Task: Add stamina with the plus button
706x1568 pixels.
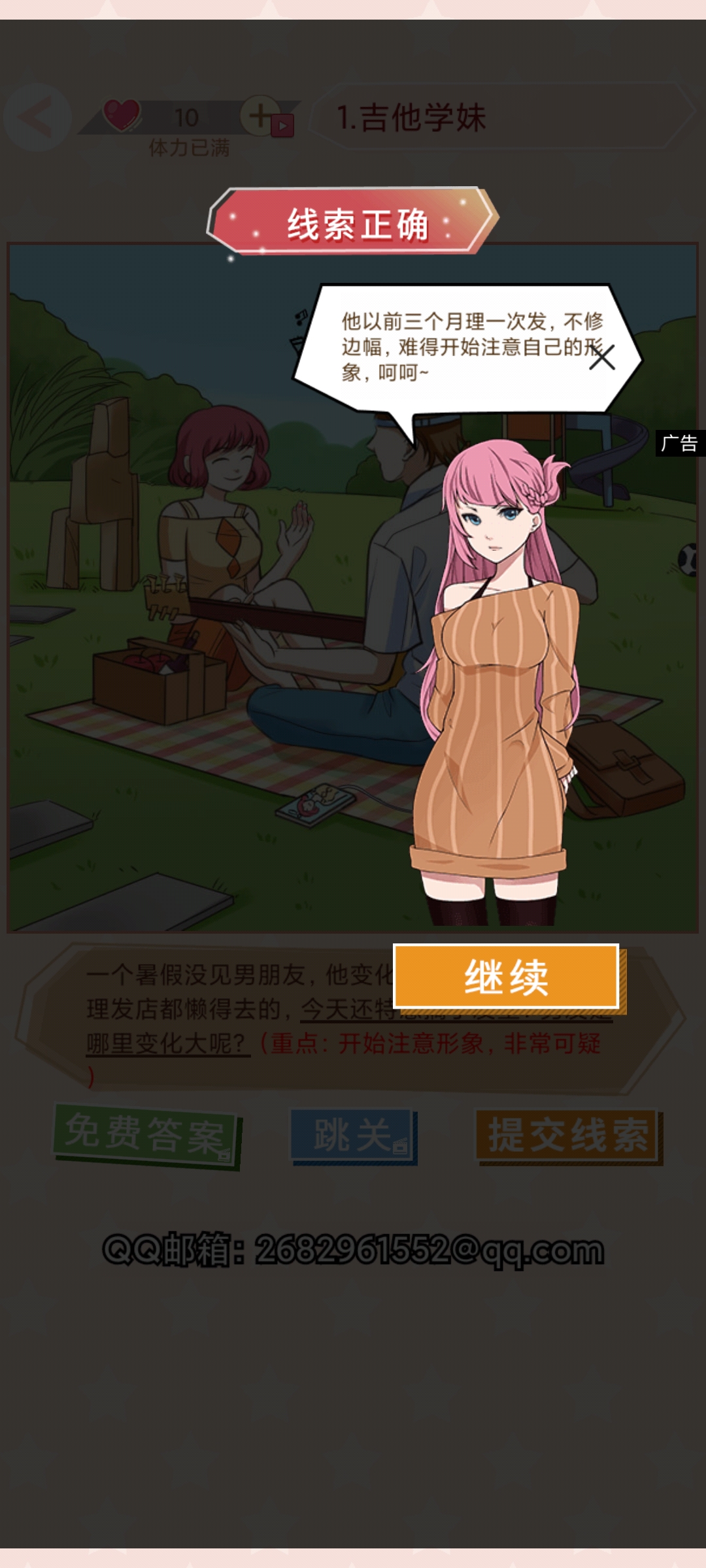Action: [260, 116]
